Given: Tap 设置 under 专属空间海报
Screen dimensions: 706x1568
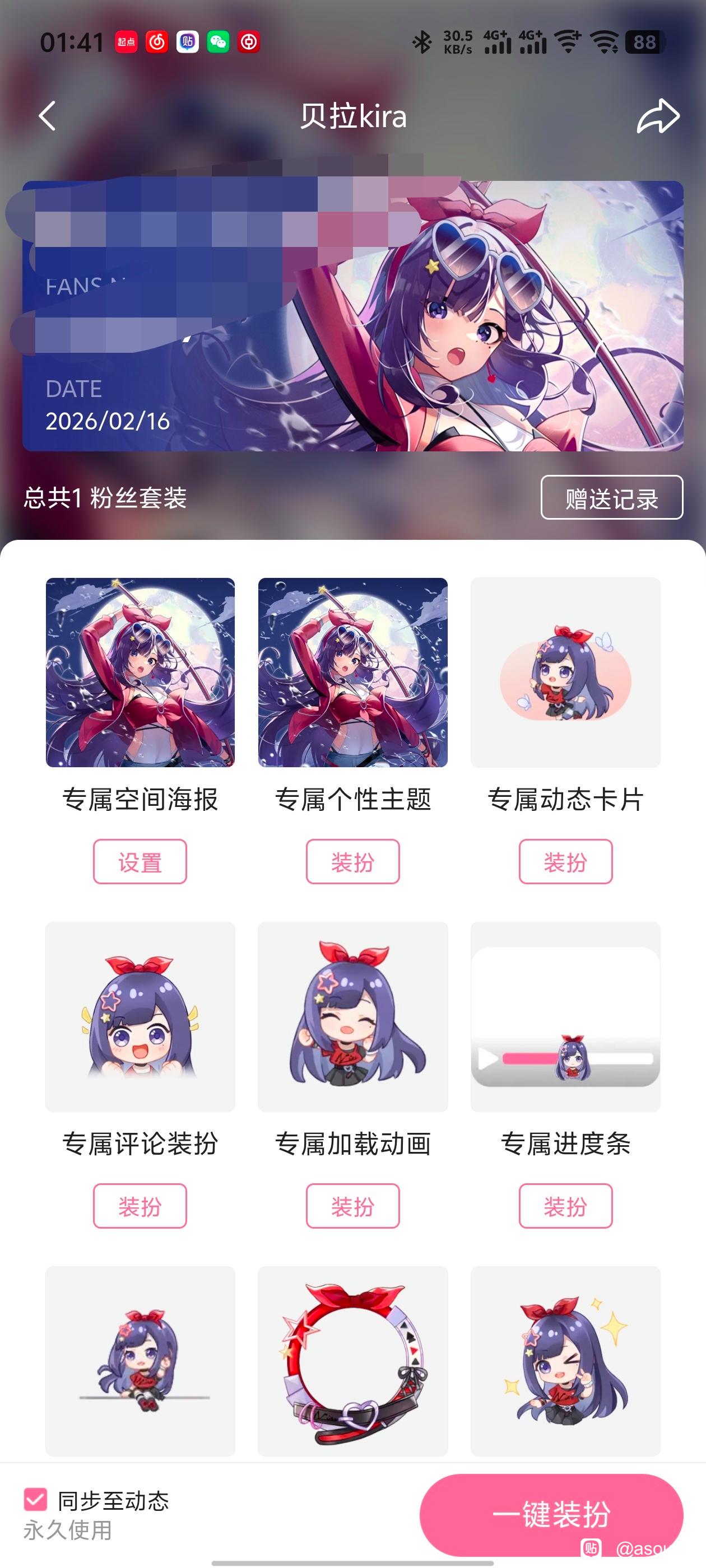Looking at the screenshot, I should point(140,861).
